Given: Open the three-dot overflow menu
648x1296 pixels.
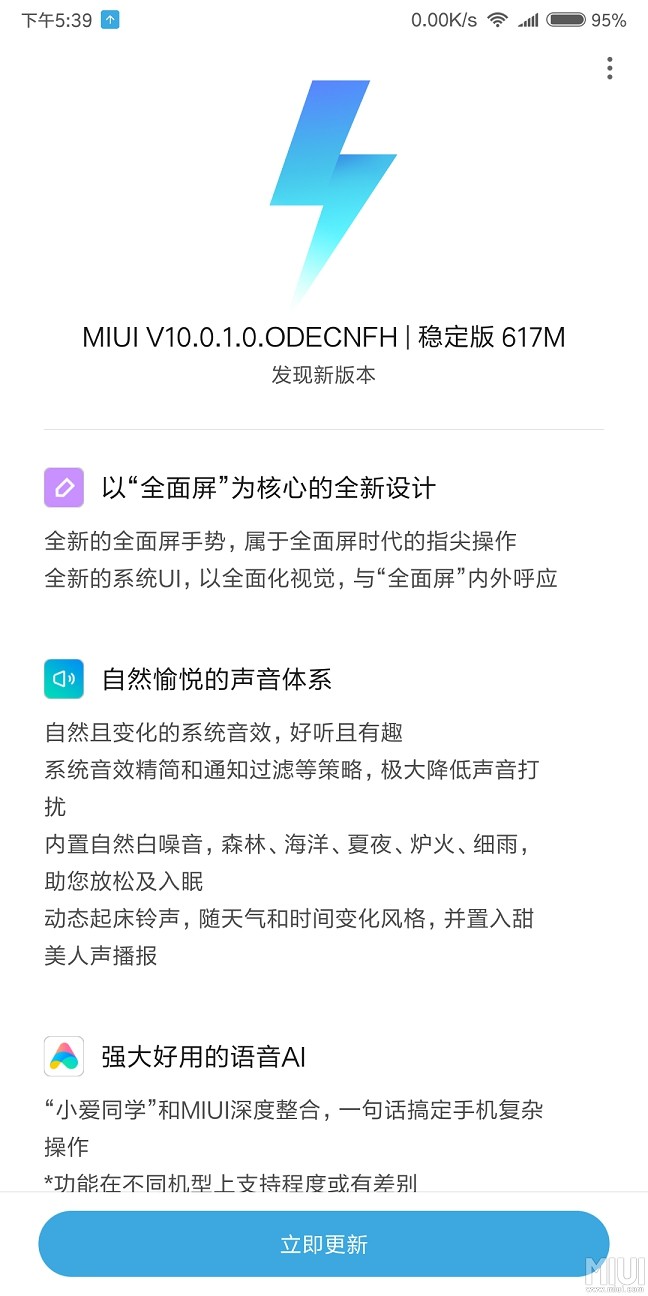Looking at the screenshot, I should (x=609, y=68).
